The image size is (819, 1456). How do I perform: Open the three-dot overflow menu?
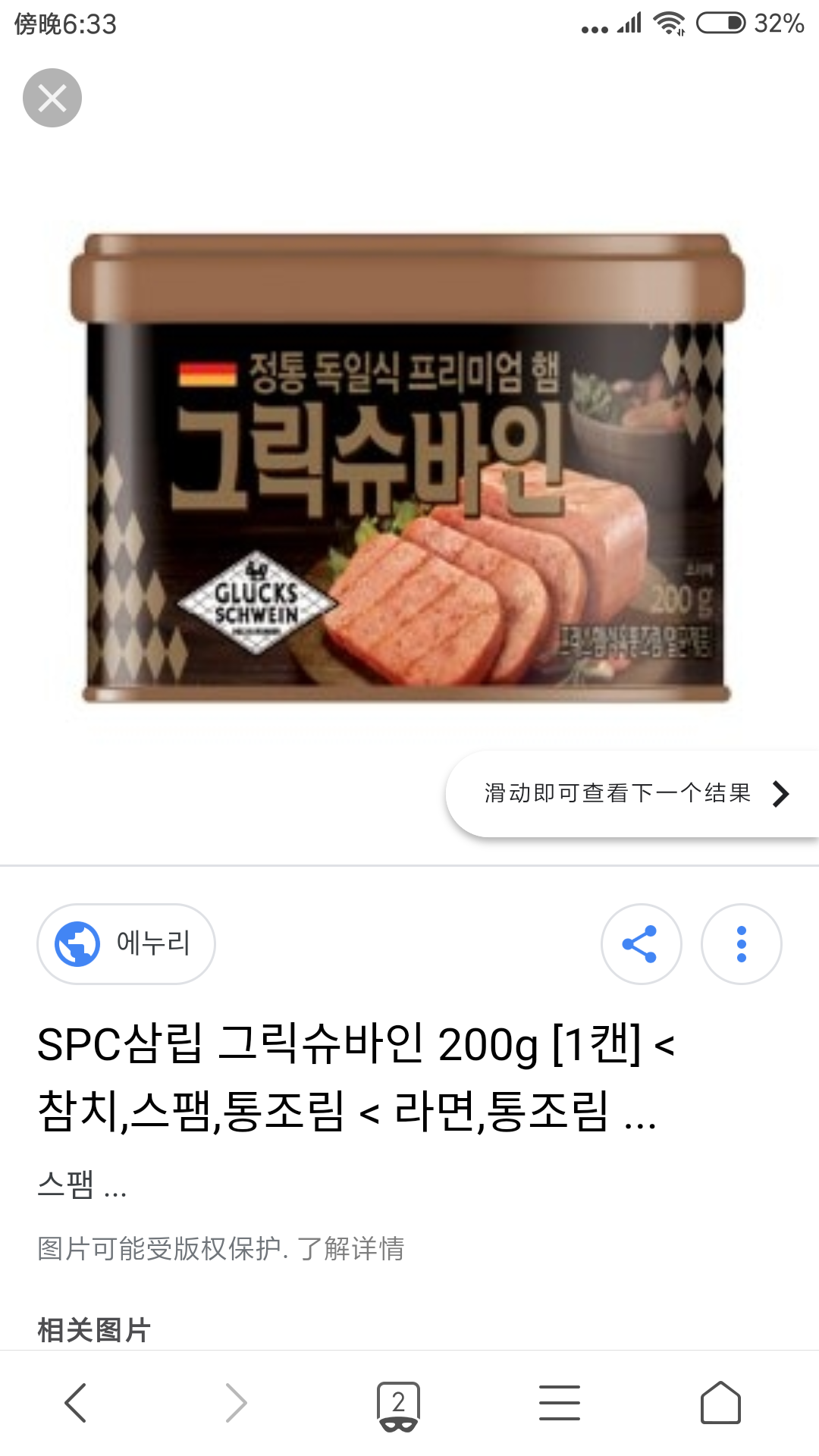(741, 944)
